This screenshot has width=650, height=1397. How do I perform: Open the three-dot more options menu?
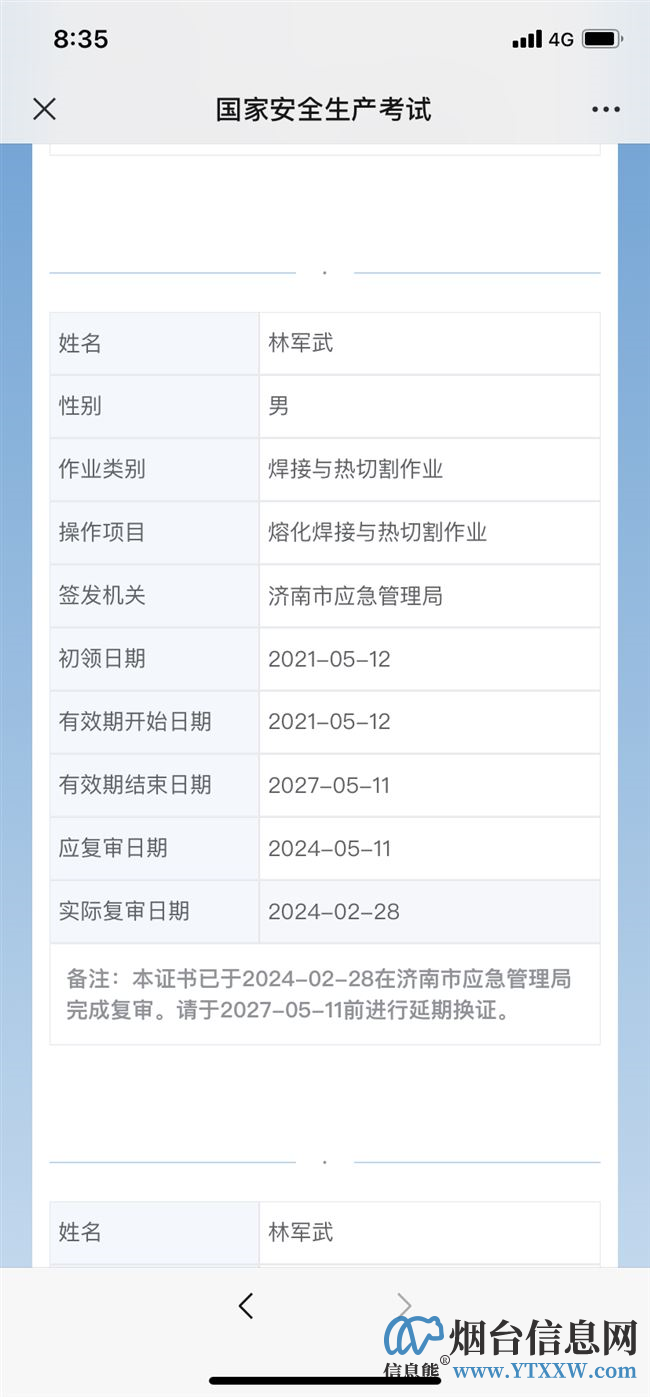(x=605, y=110)
